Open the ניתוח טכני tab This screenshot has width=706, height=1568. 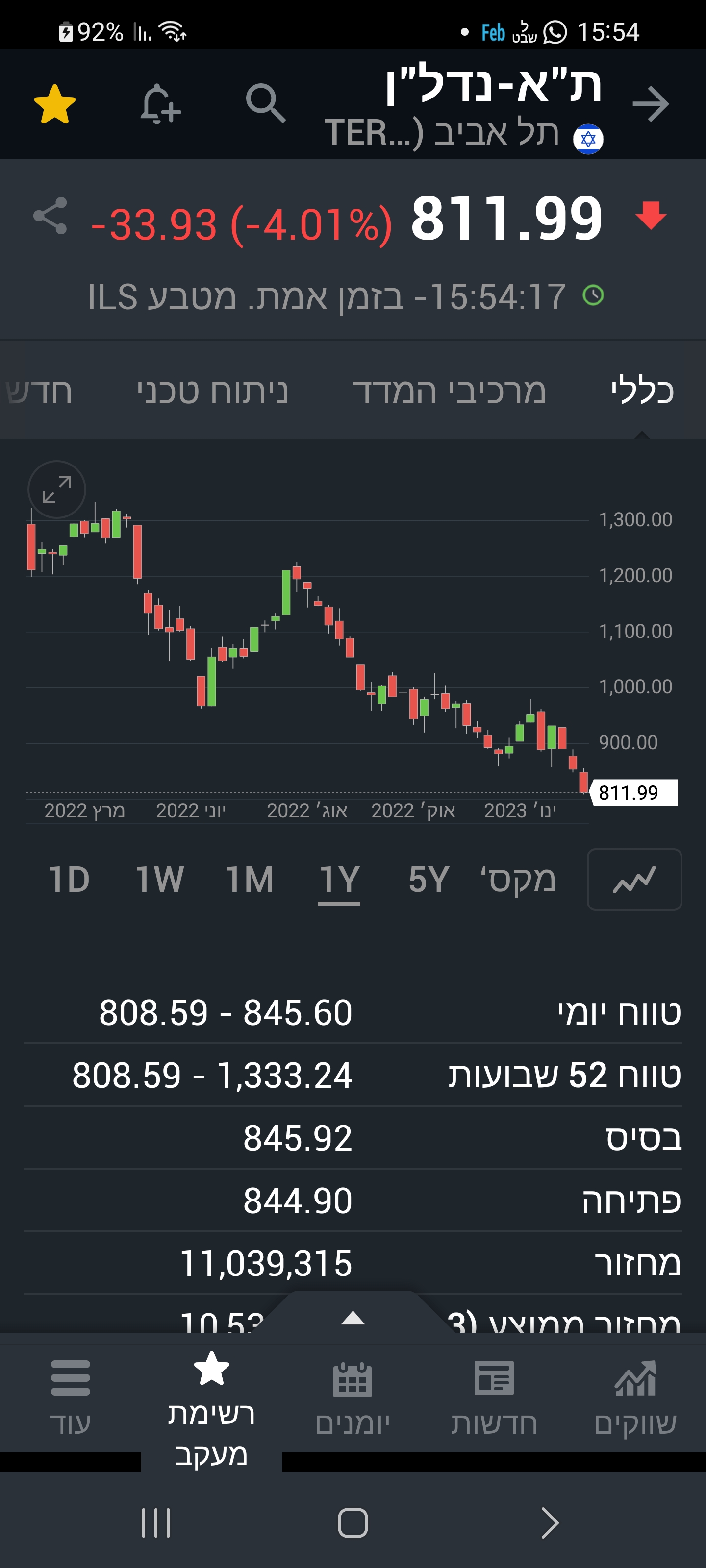point(212,391)
